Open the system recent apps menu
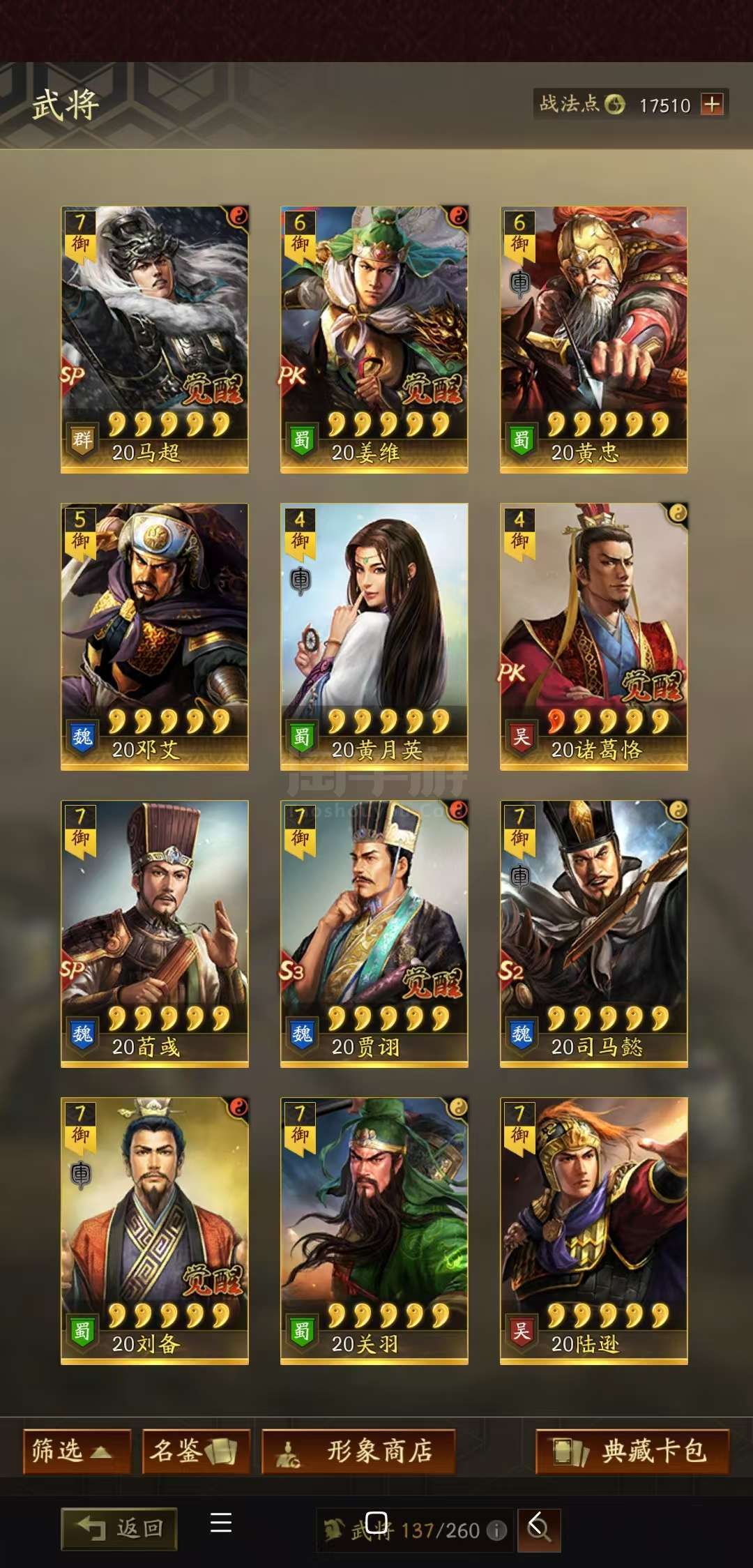753x1568 pixels. pyautogui.click(x=221, y=1522)
